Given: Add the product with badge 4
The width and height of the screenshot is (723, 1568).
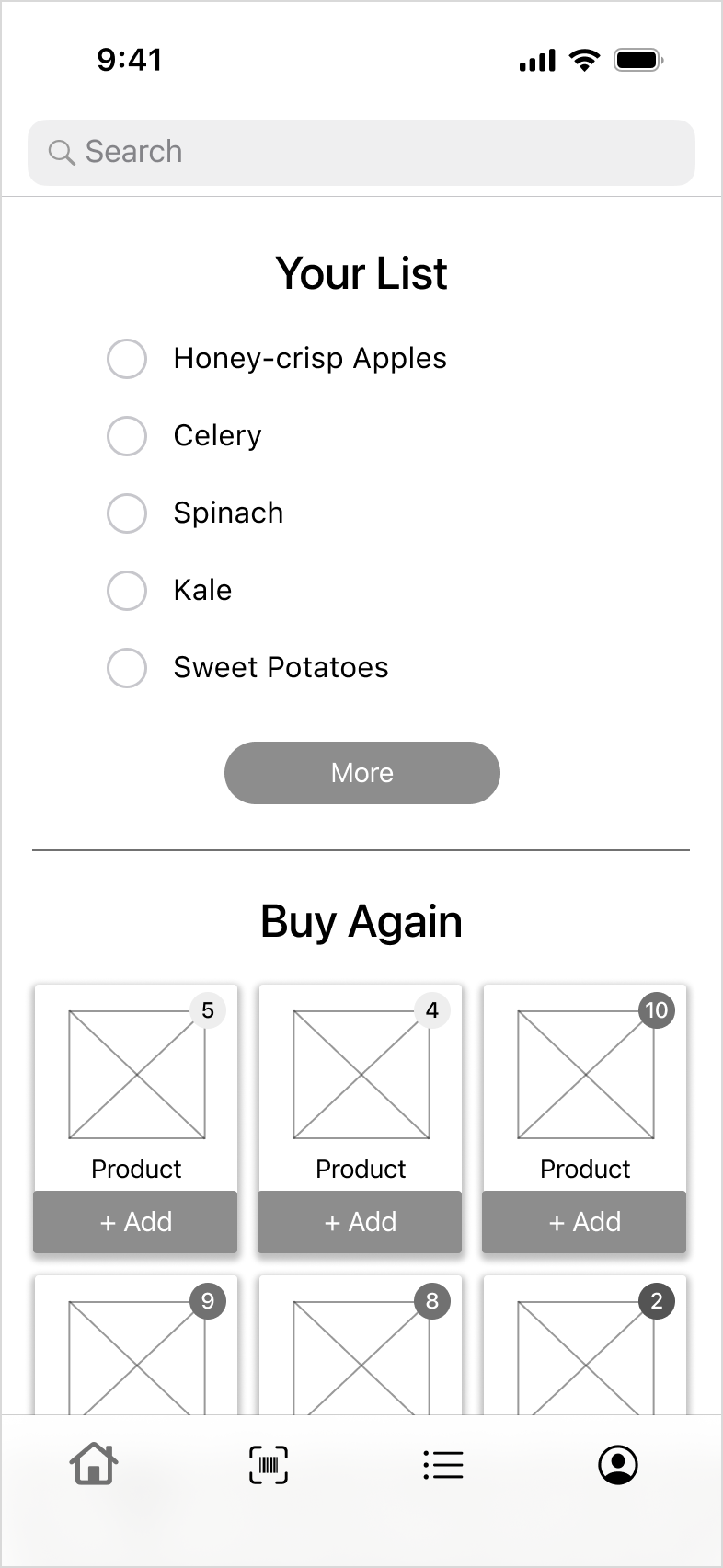Looking at the screenshot, I should 361,1222.
